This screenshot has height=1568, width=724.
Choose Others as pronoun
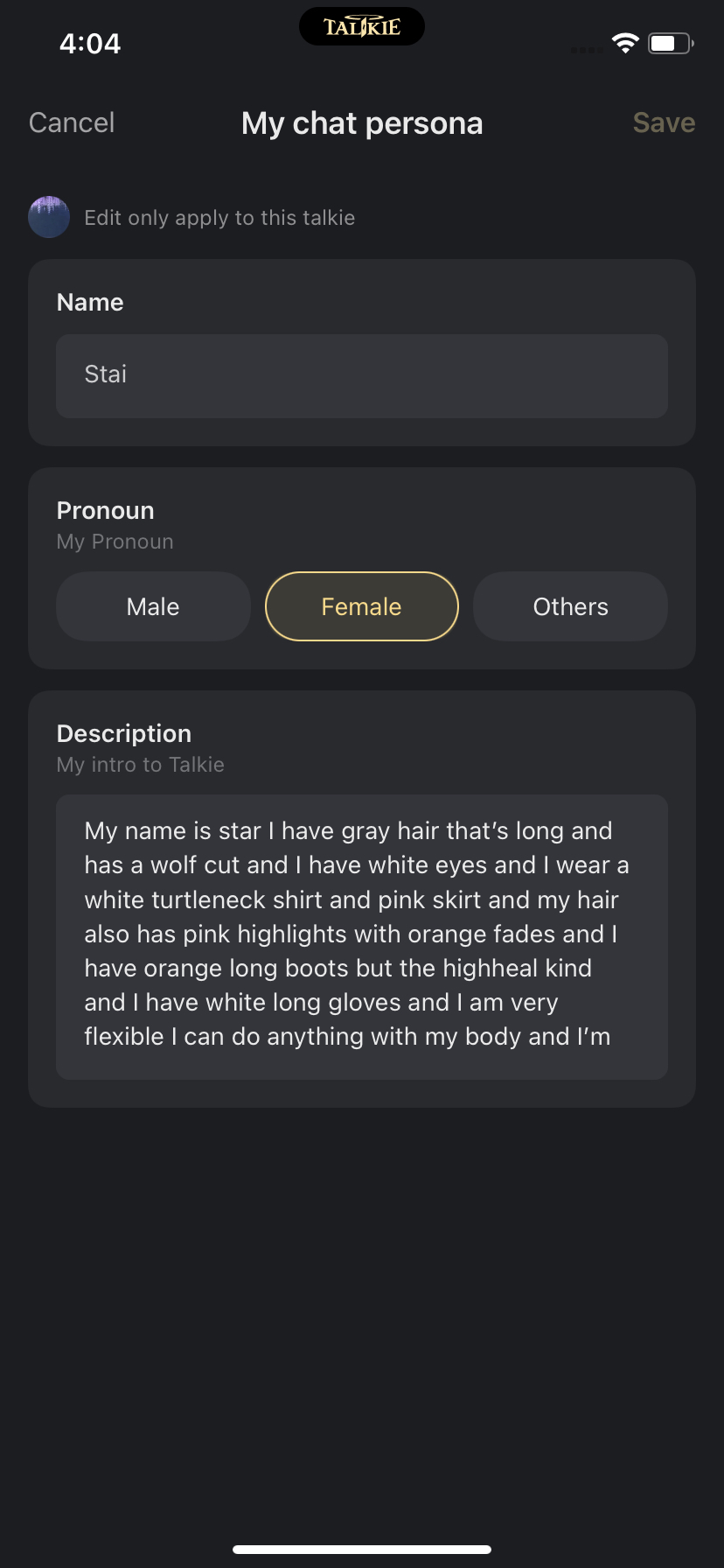[570, 606]
